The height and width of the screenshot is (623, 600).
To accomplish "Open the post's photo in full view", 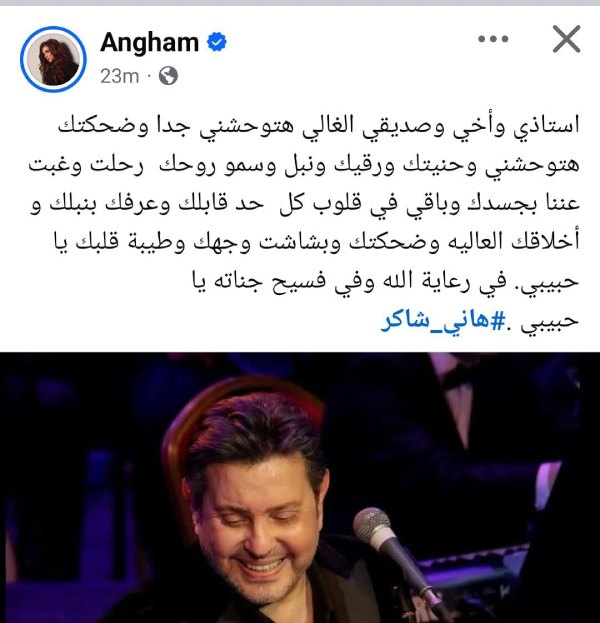I will tap(300, 488).
